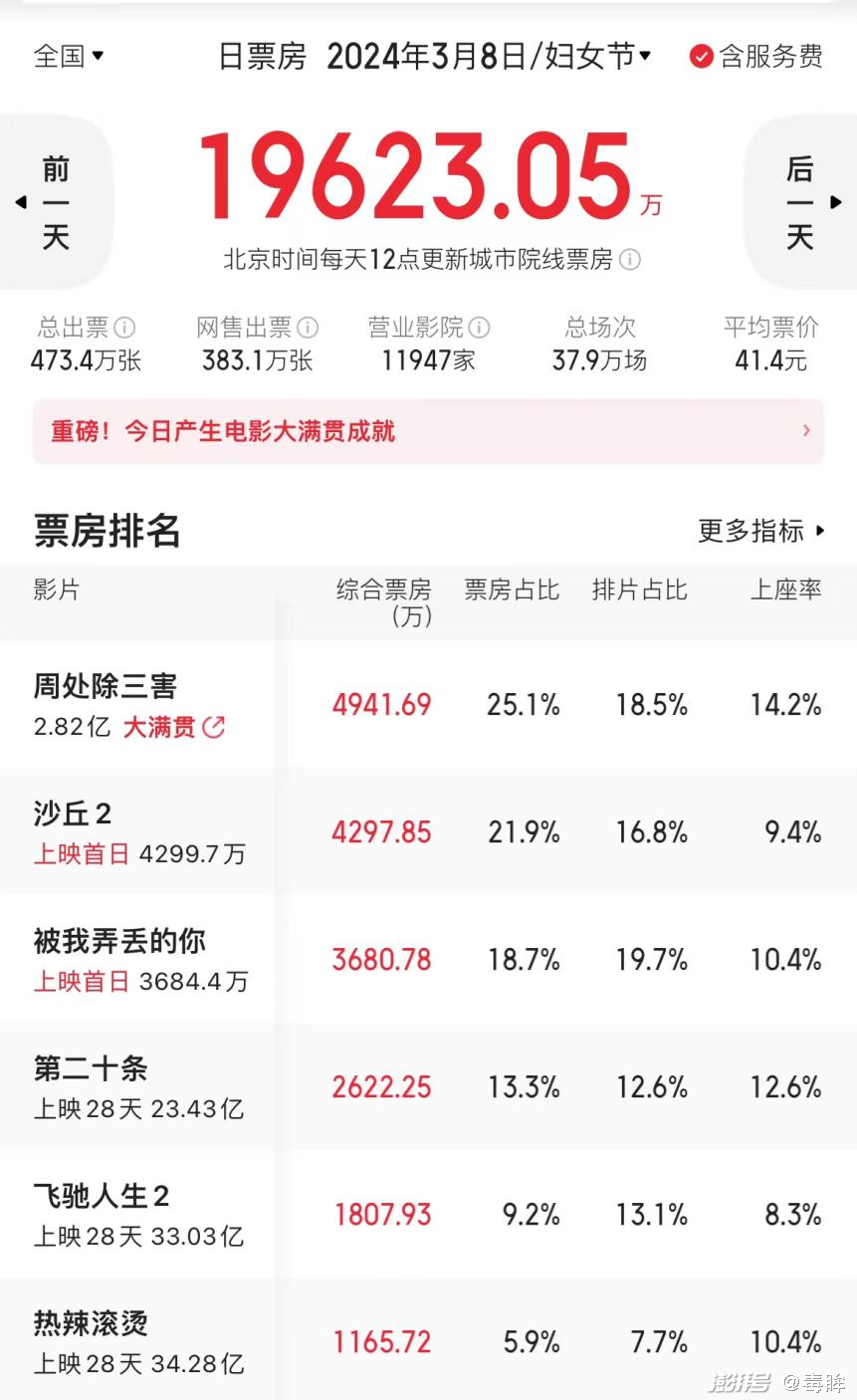
Task: Expand 更多指标 options
Action: [761, 531]
